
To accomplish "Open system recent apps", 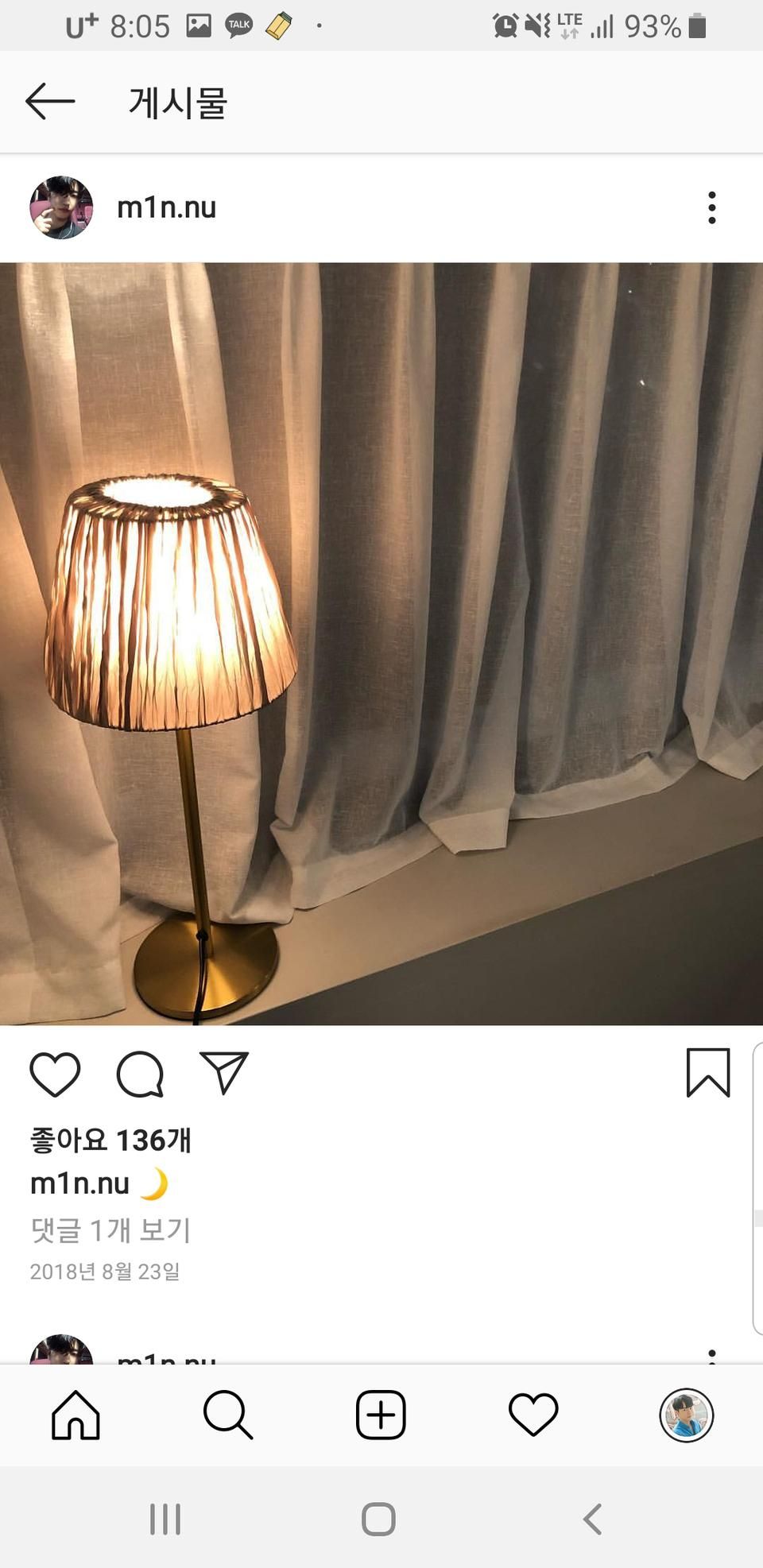I will [x=165, y=1520].
